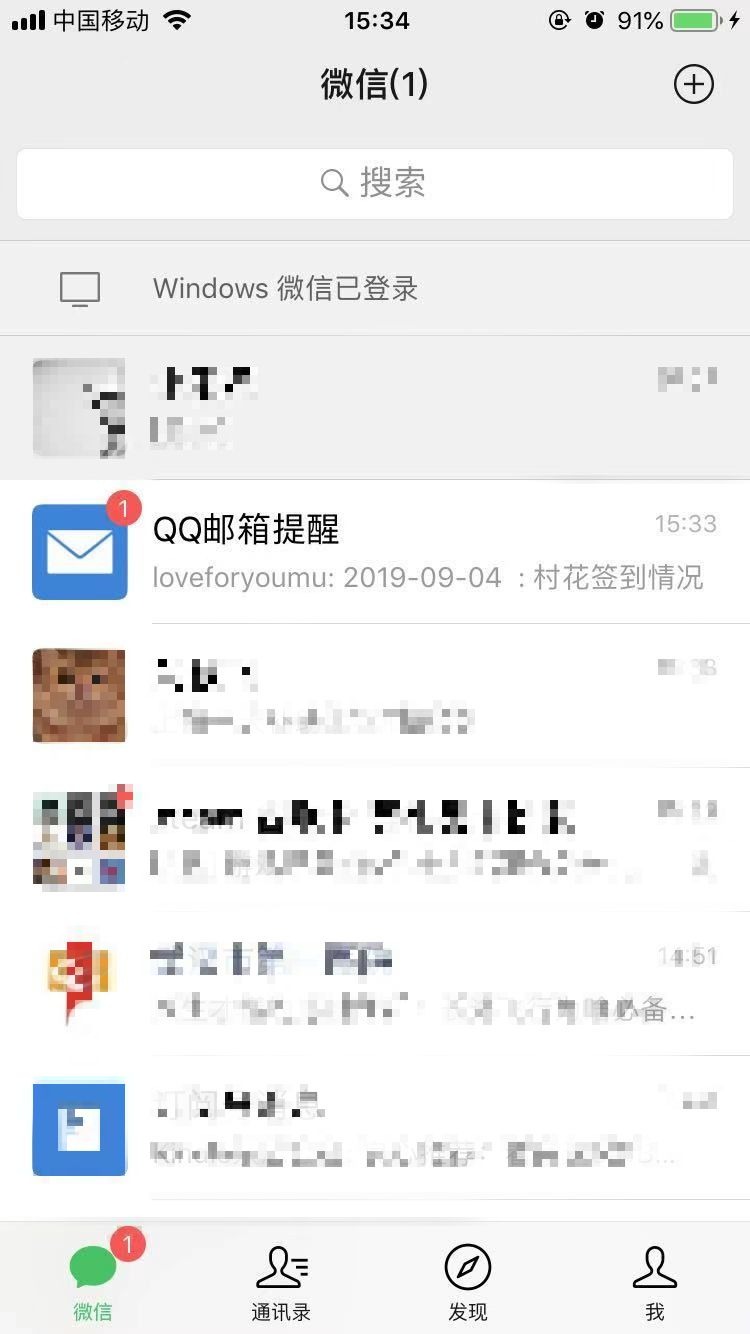
Task: Open the Windows 微信已登录 banner
Action: [x=375, y=289]
